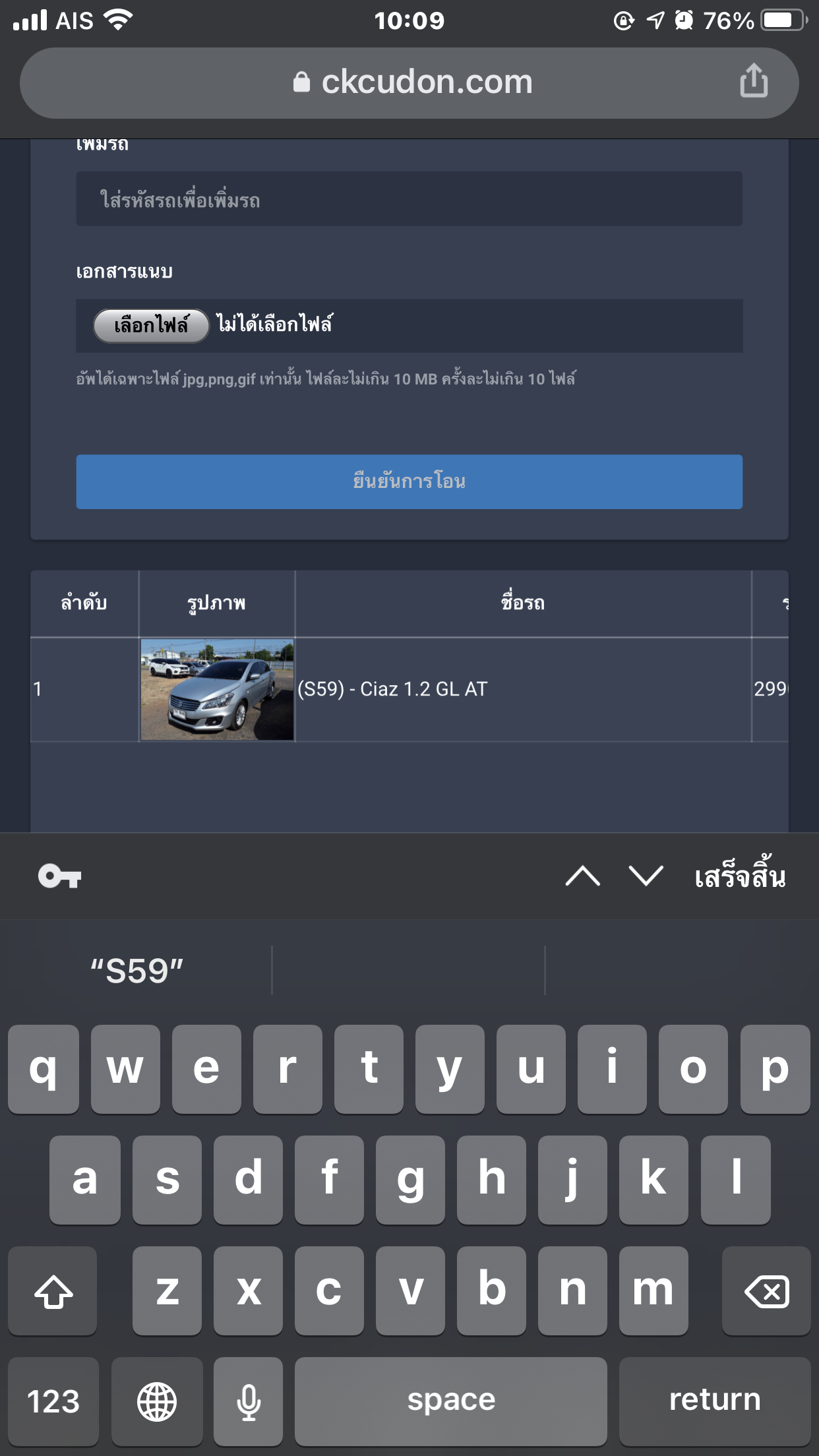Open saved passwords key icon
The width and height of the screenshot is (819, 1456).
point(59,876)
